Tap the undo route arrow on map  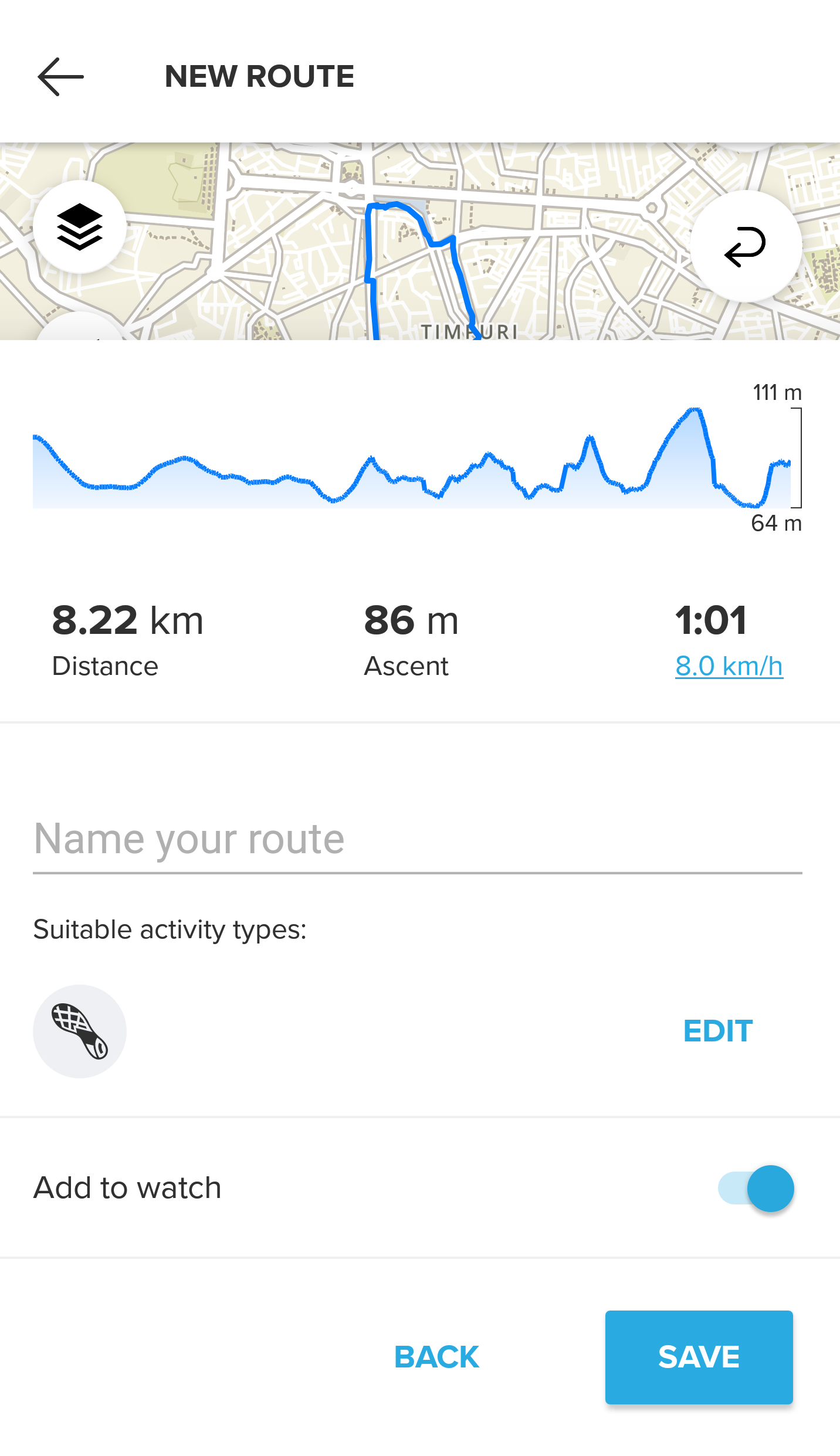point(746,246)
